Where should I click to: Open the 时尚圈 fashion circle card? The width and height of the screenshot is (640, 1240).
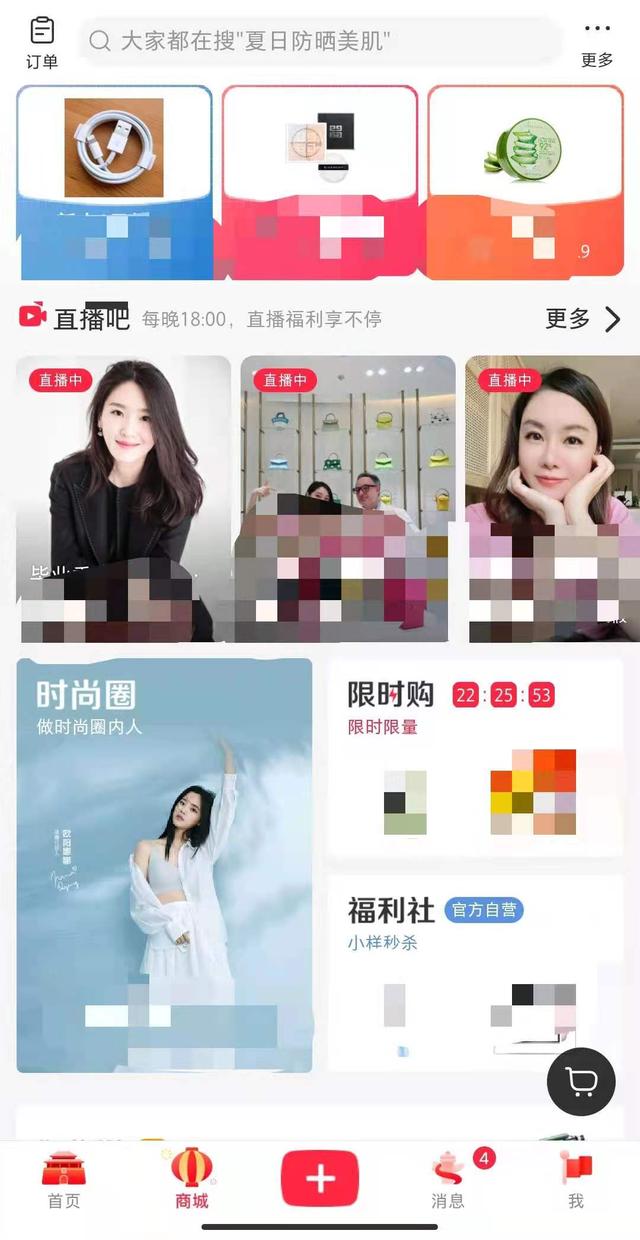point(165,865)
